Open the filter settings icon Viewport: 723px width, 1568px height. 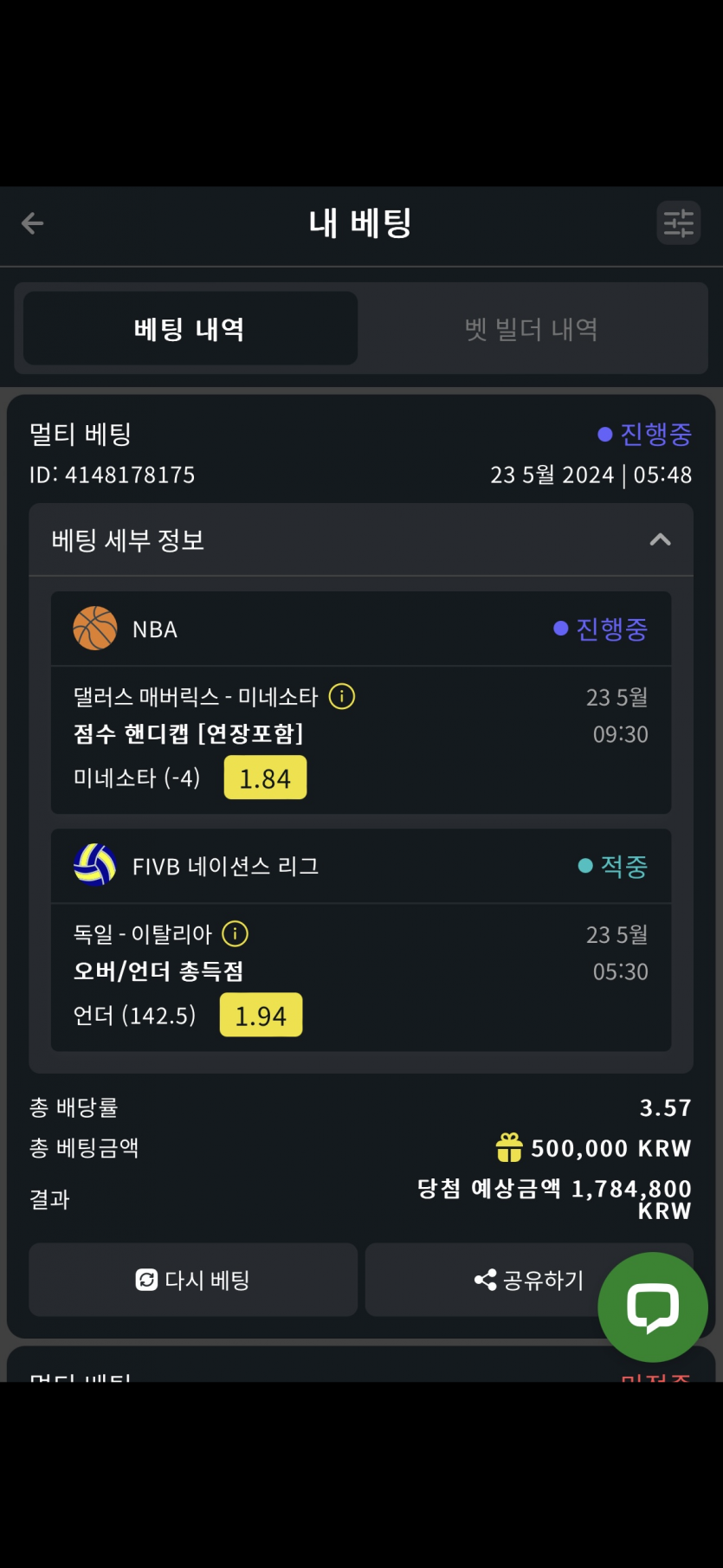[x=678, y=223]
